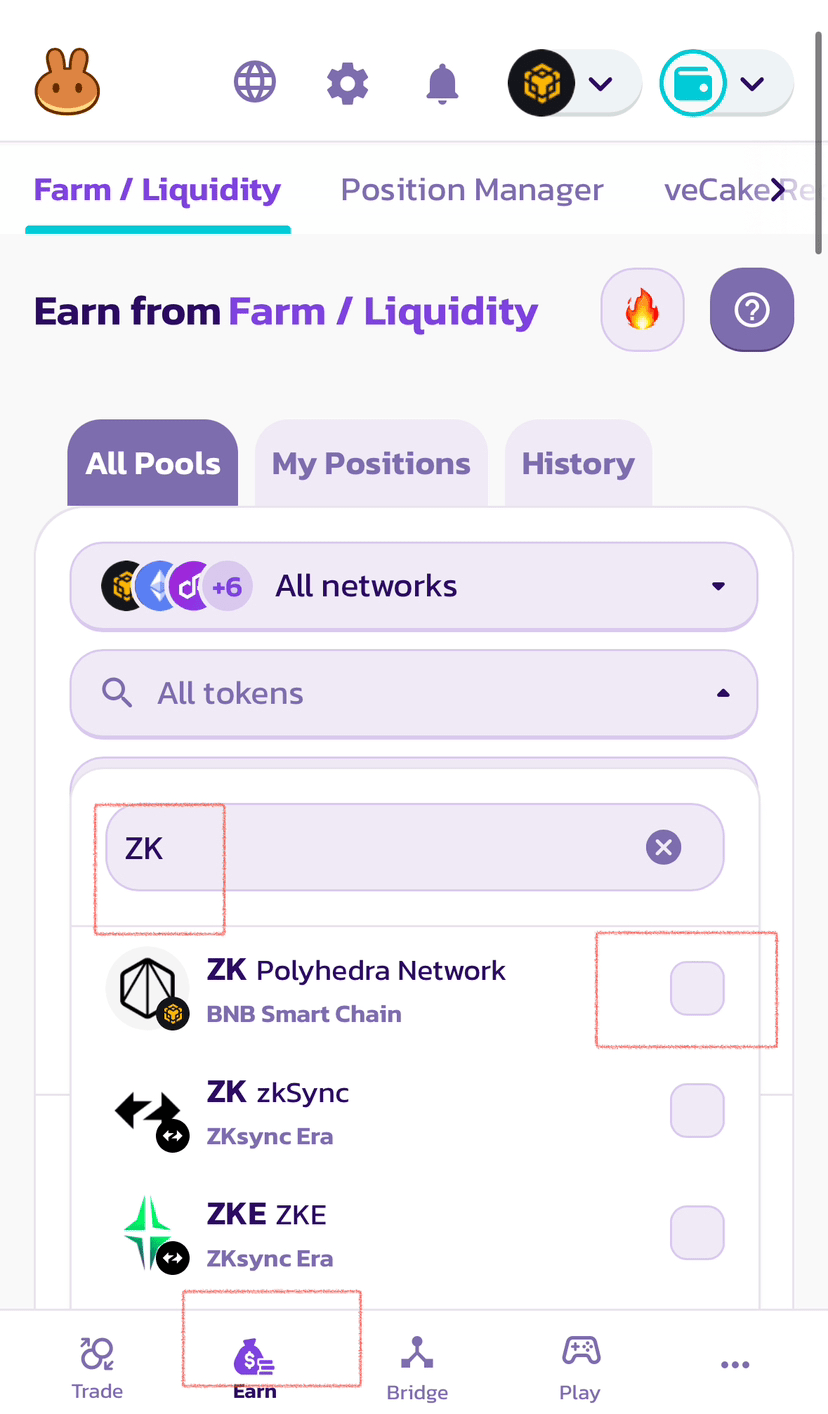Check the ZKE token checkbox

coord(697,1232)
